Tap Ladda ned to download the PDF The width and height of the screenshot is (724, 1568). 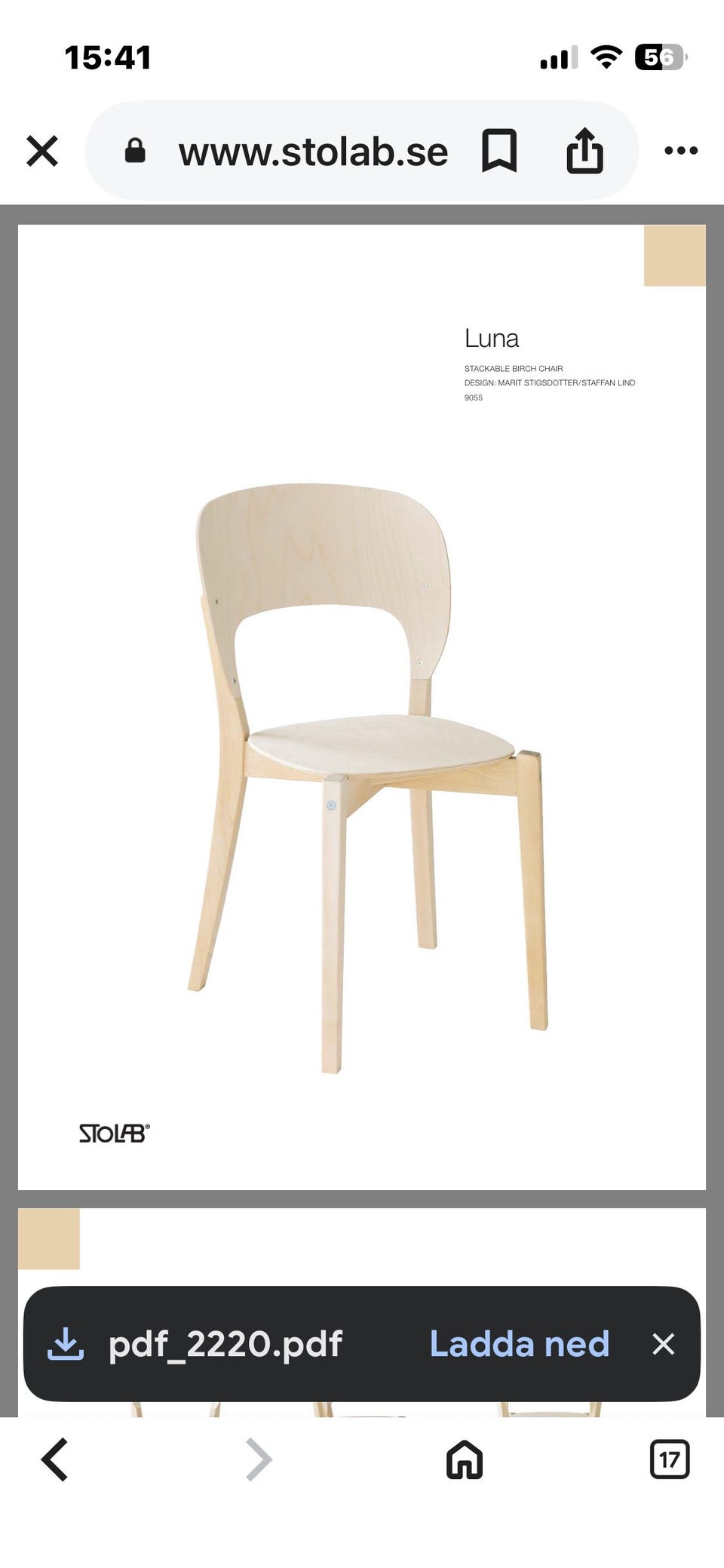pos(519,1345)
